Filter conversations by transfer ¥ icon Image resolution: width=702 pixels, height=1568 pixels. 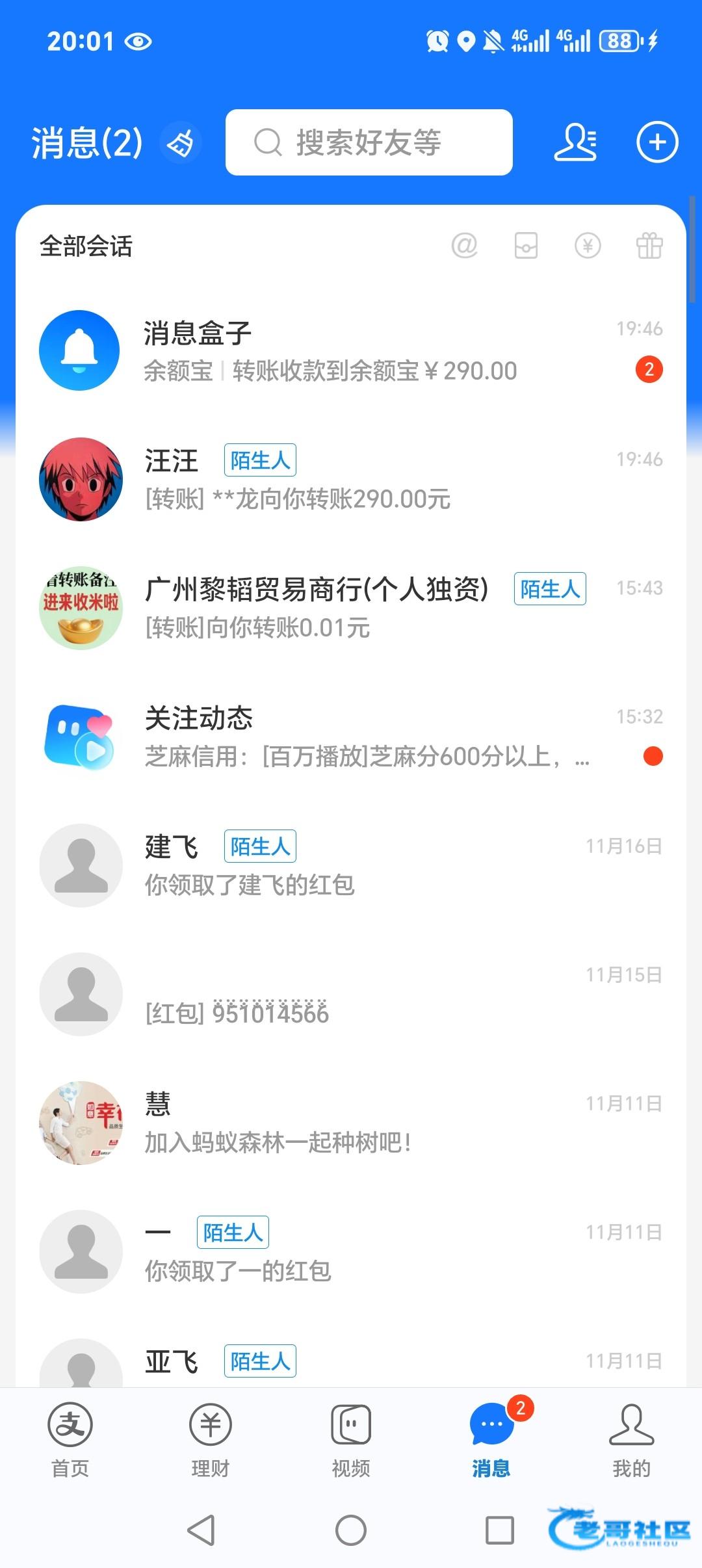click(x=588, y=246)
